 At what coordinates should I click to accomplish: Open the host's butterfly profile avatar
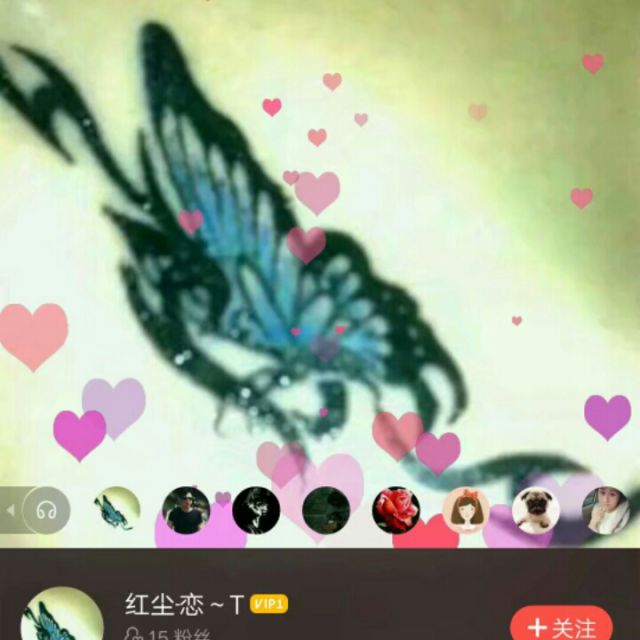click(x=62, y=616)
